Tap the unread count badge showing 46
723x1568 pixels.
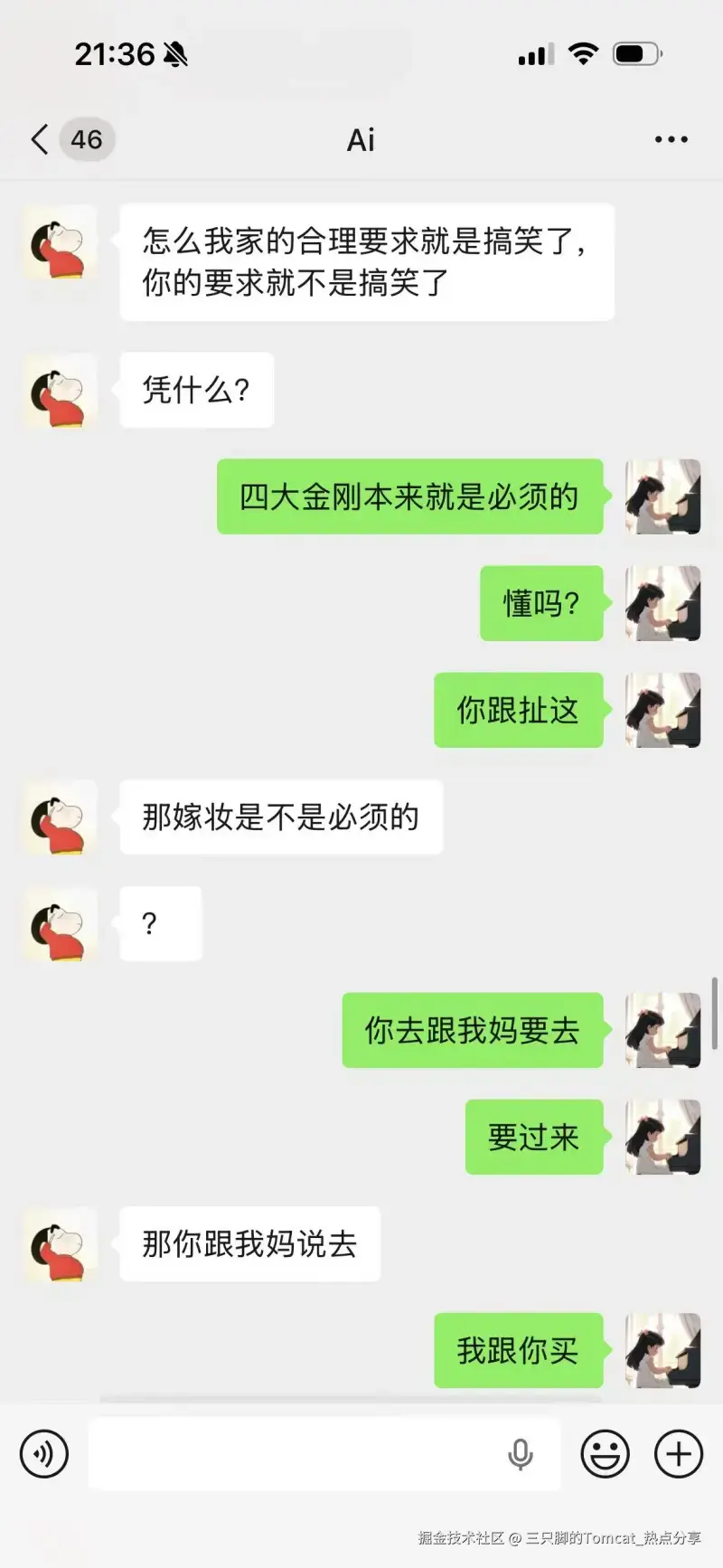coord(86,139)
